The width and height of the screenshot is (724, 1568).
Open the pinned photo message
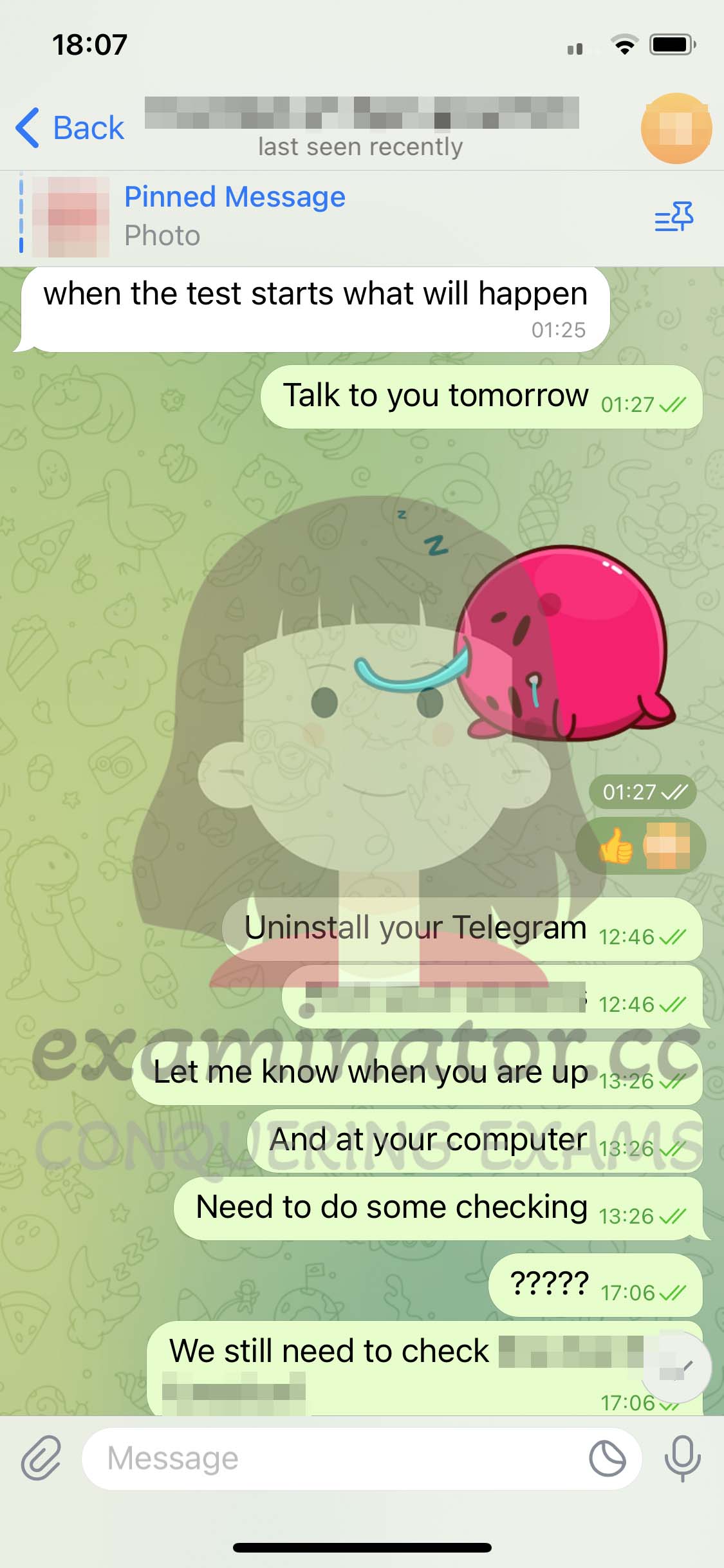pyautogui.click(x=193, y=217)
